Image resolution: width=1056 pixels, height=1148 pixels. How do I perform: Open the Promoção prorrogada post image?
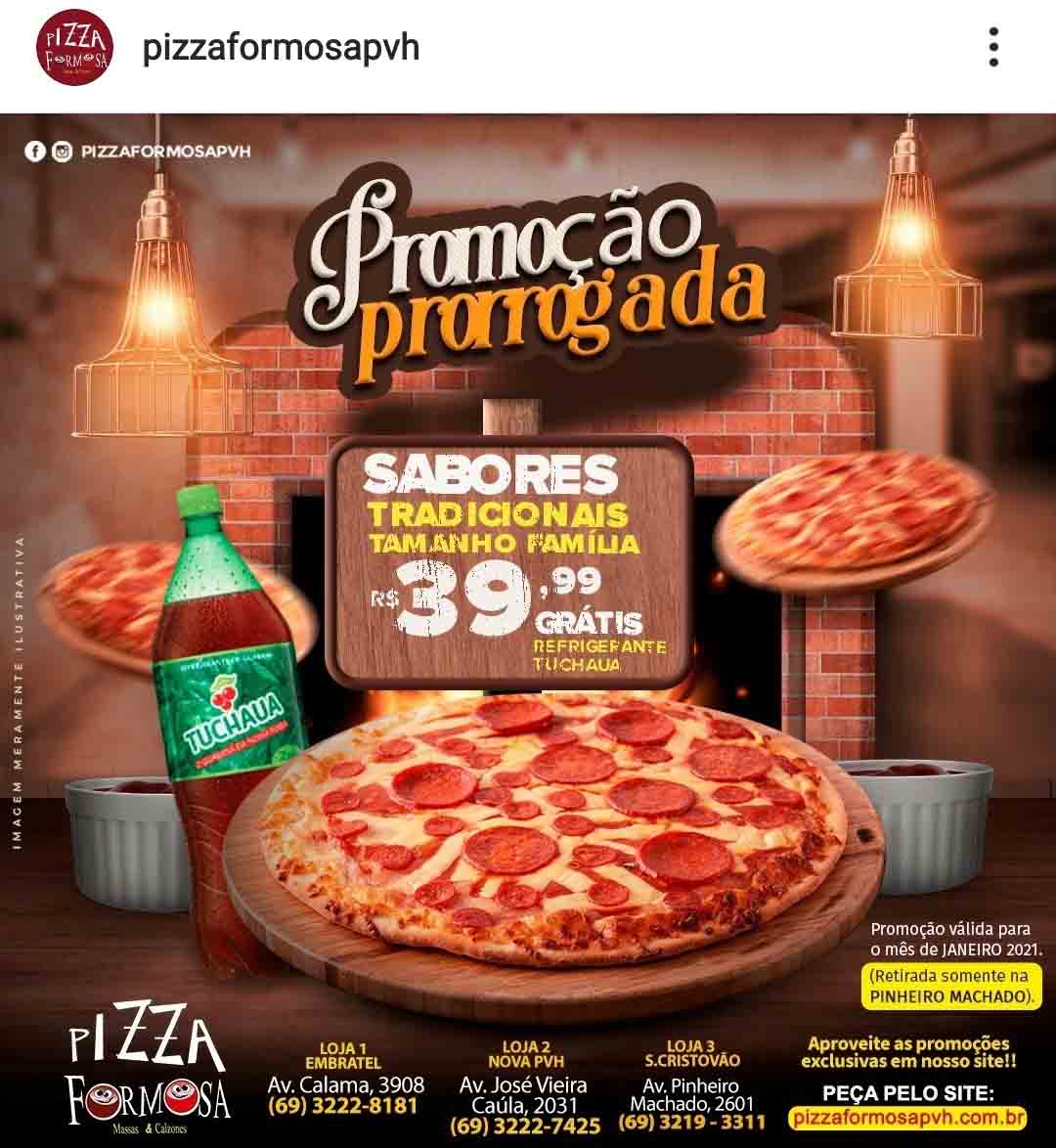point(528,626)
